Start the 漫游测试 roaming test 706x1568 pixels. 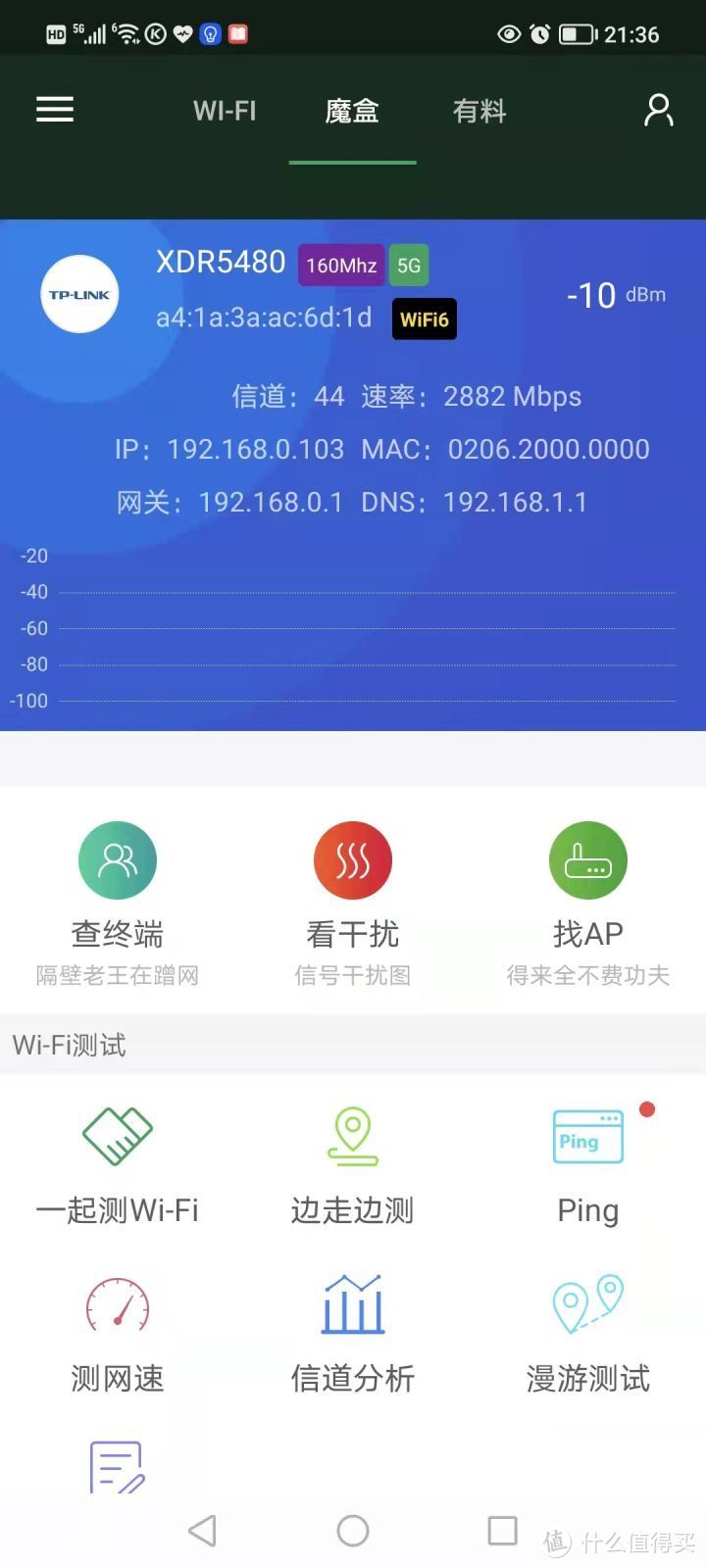click(x=587, y=1333)
